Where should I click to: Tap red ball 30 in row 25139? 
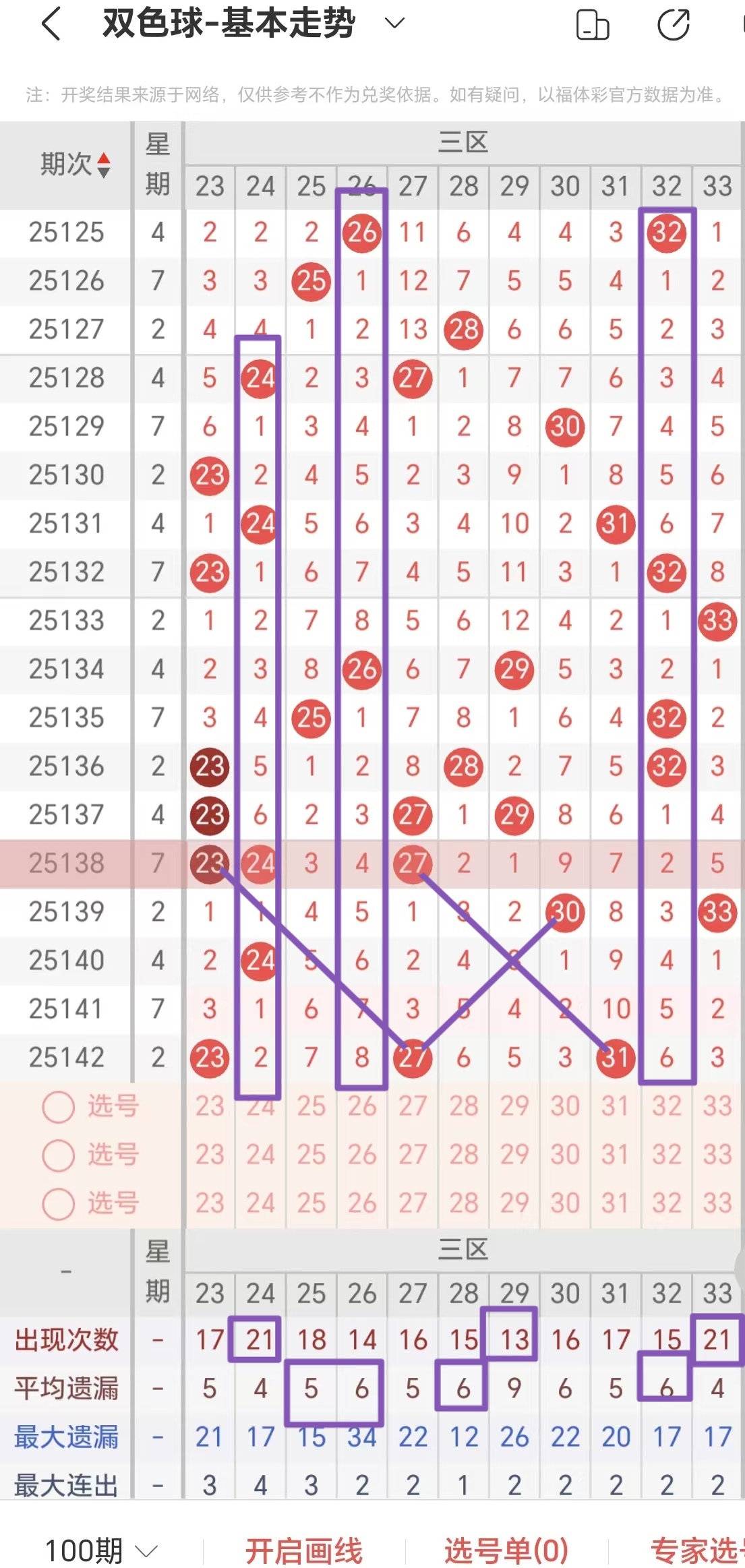564,912
